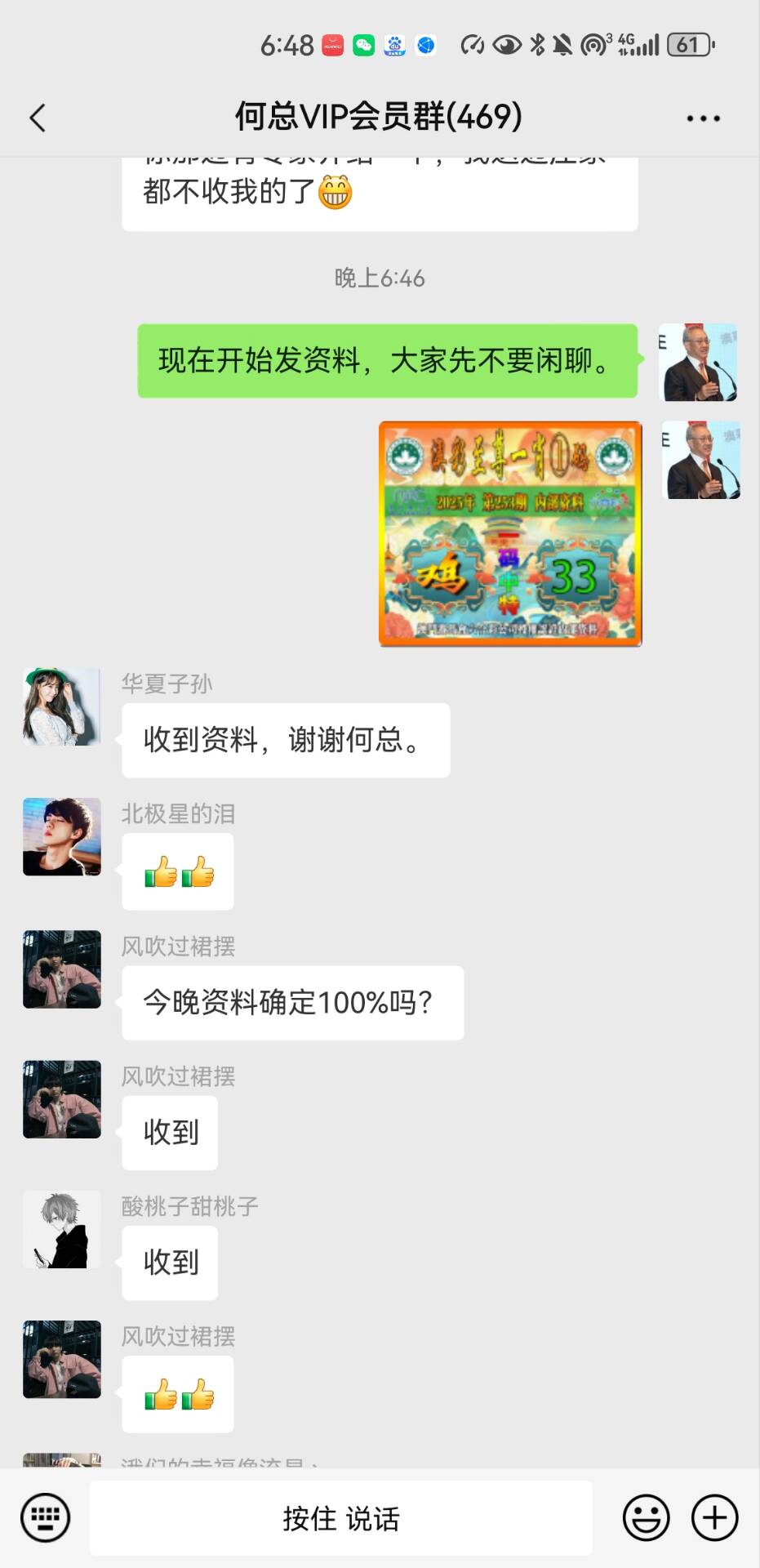This screenshot has height=1568, width=760.
Task: View 北极星的泪's profile avatar
Action: (x=62, y=837)
